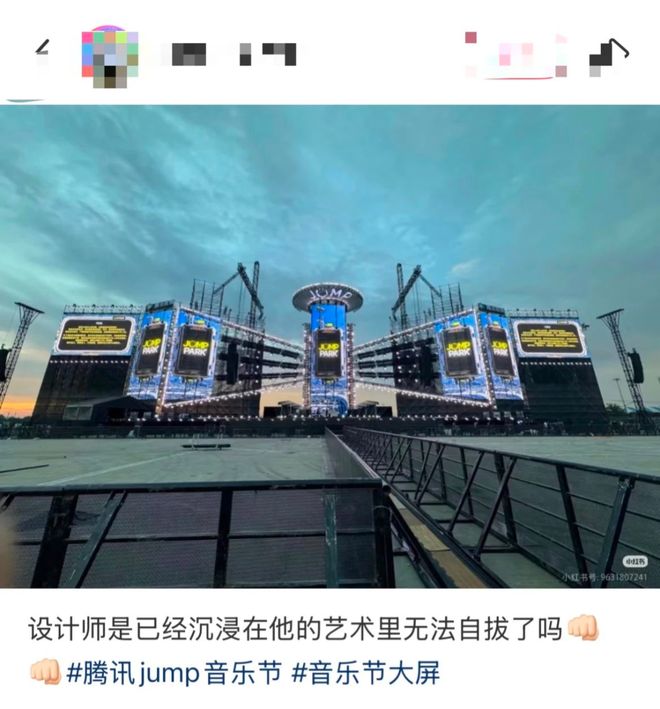Open the #腾讯jump音乐节 hashtag
This screenshot has width=660, height=709.
pos(174,673)
